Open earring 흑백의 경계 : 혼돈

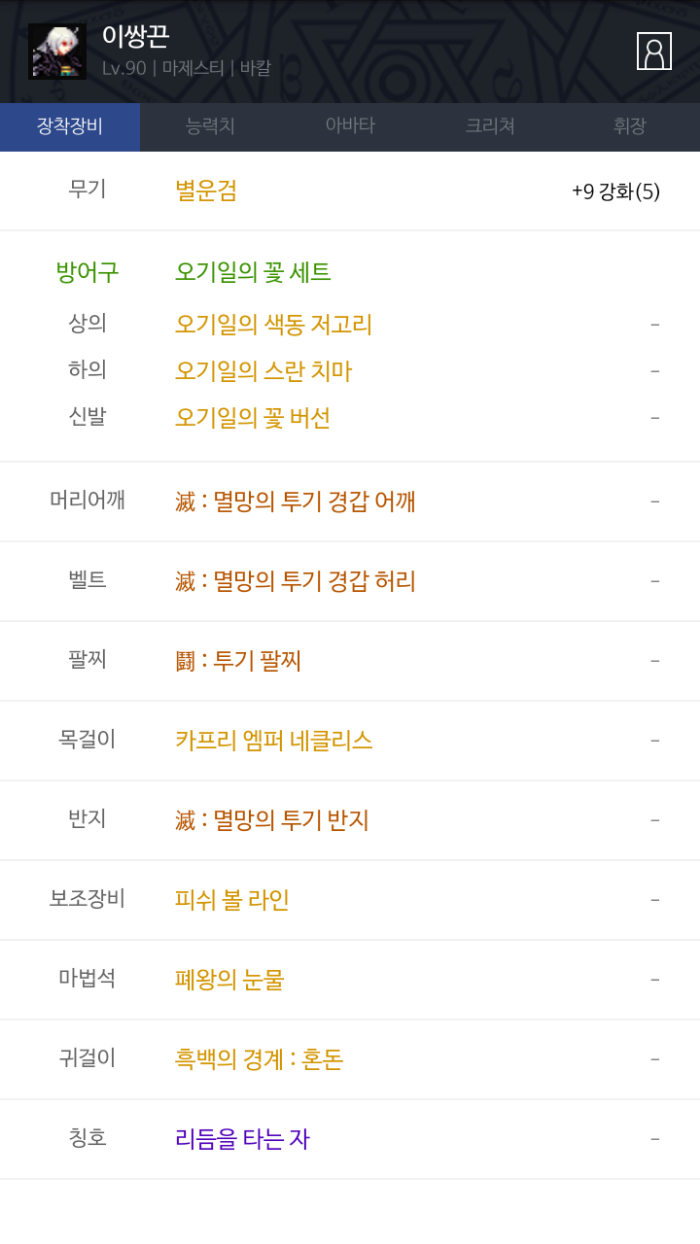259,1059
